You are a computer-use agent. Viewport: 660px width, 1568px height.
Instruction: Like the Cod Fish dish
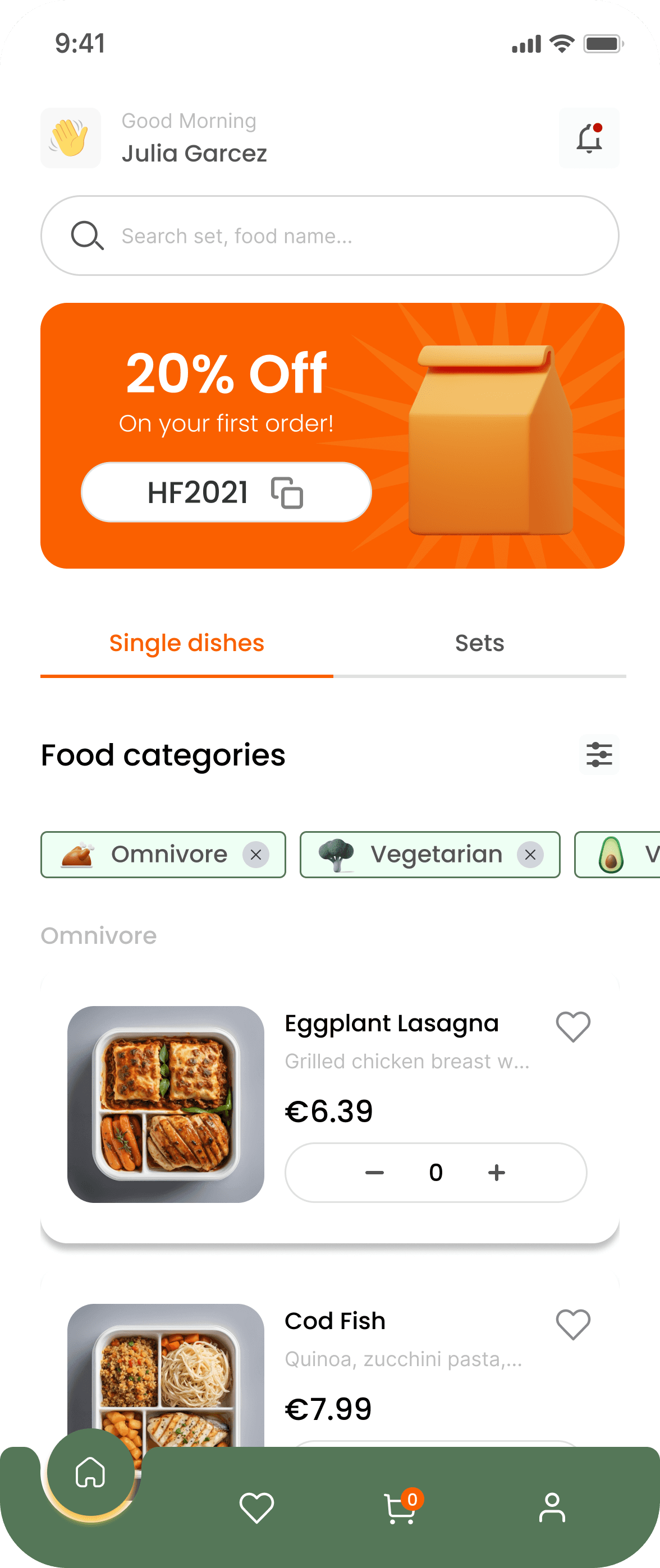[573, 1324]
